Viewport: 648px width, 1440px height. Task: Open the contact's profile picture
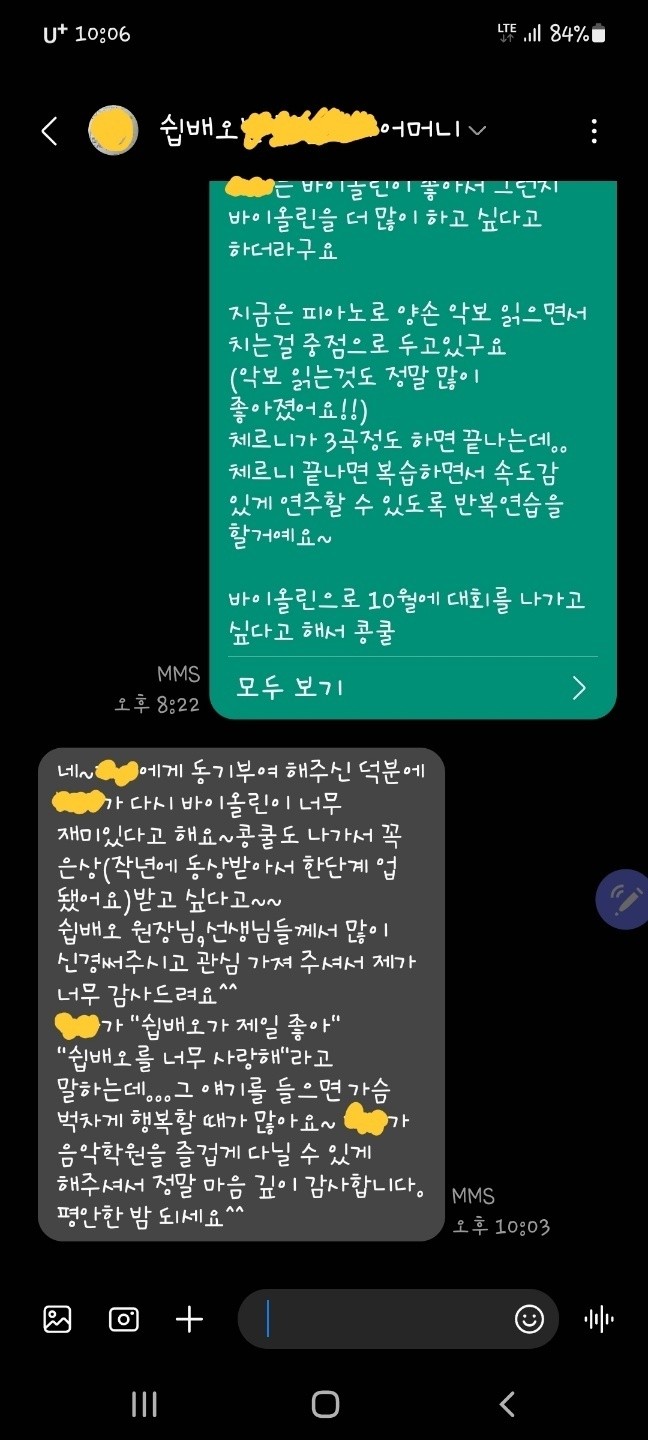coord(113,131)
